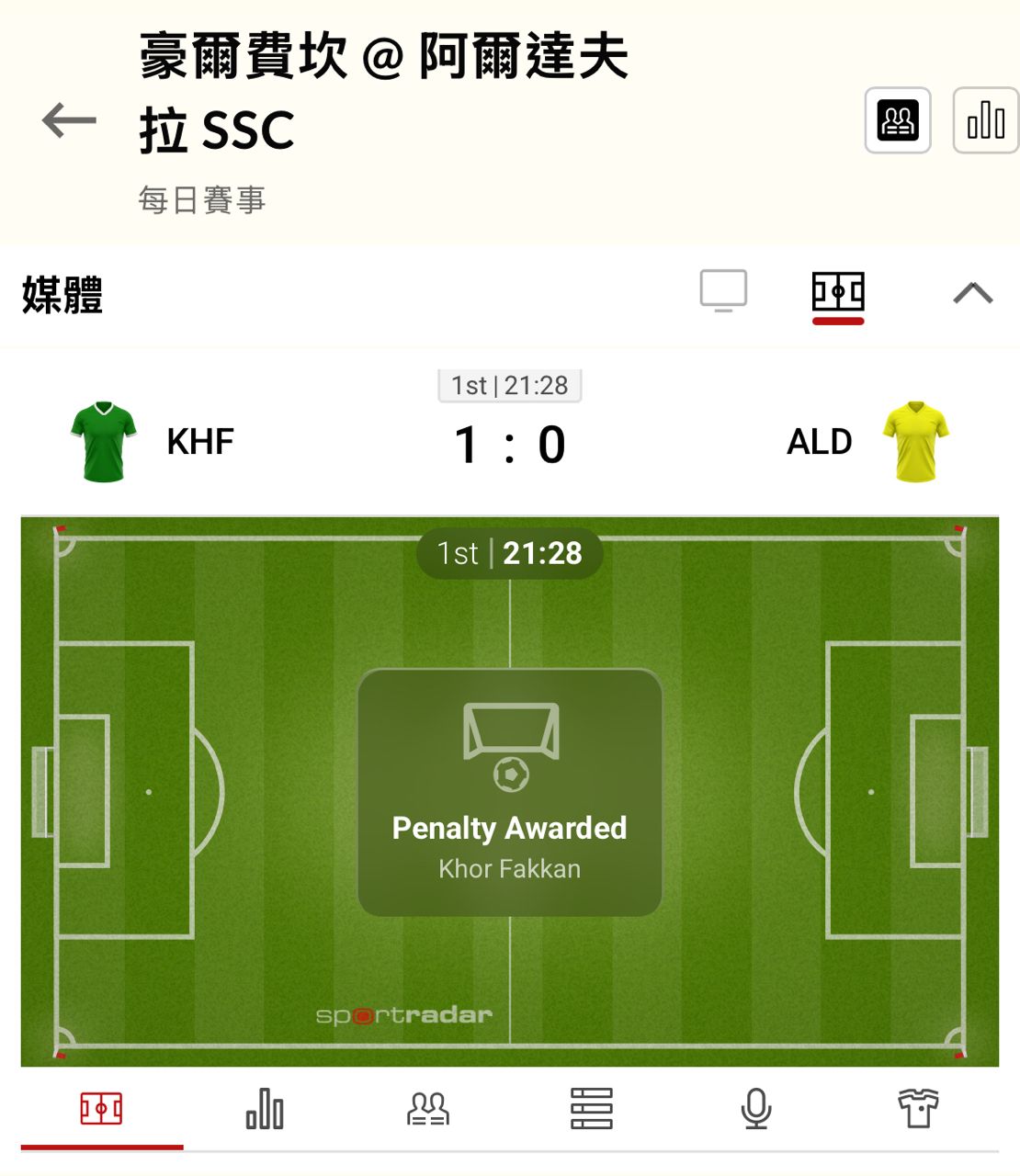Open the statistics bar chart tab below field
Viewport: 1020px width, 1176px height.
(x=265, y=1109)
